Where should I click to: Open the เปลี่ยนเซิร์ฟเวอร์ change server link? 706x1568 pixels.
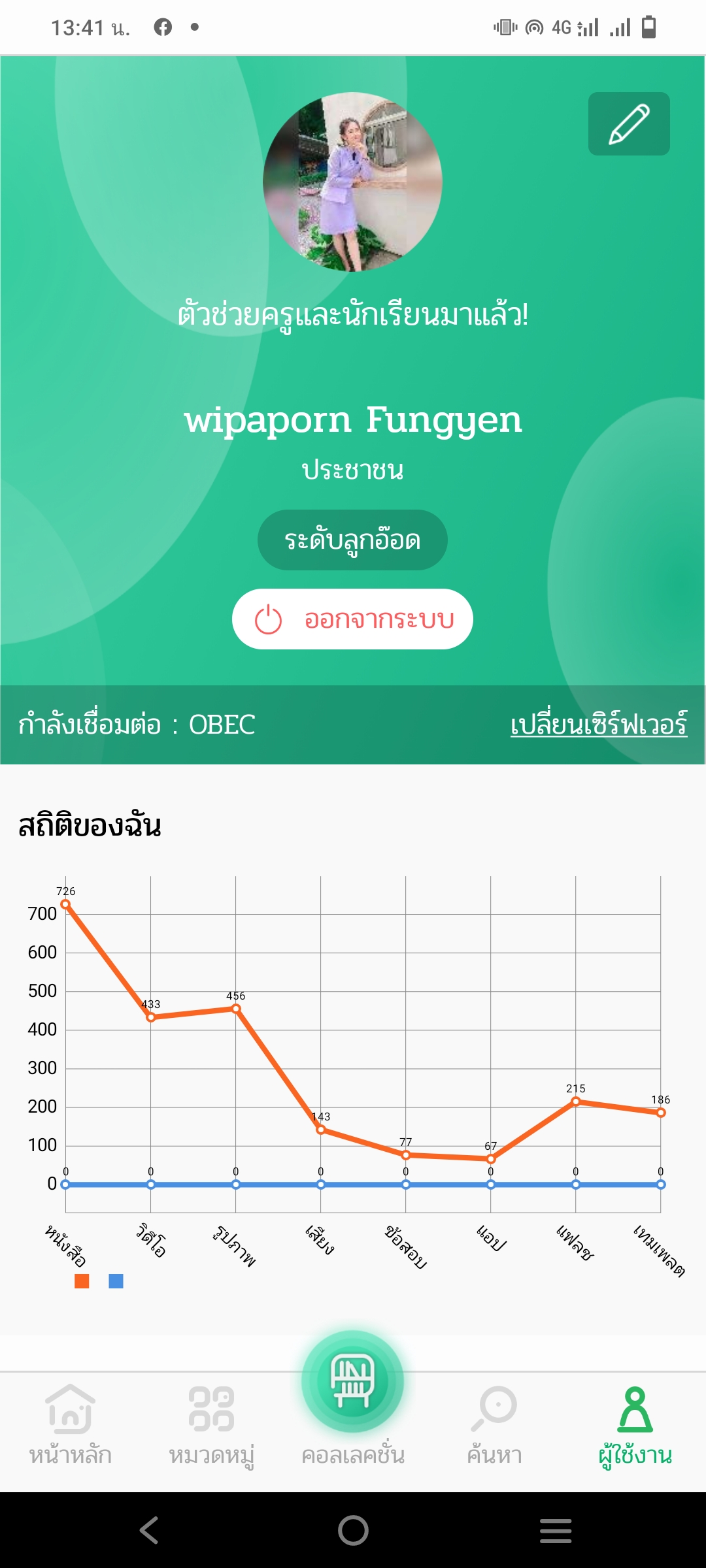(x=598, y=725)
